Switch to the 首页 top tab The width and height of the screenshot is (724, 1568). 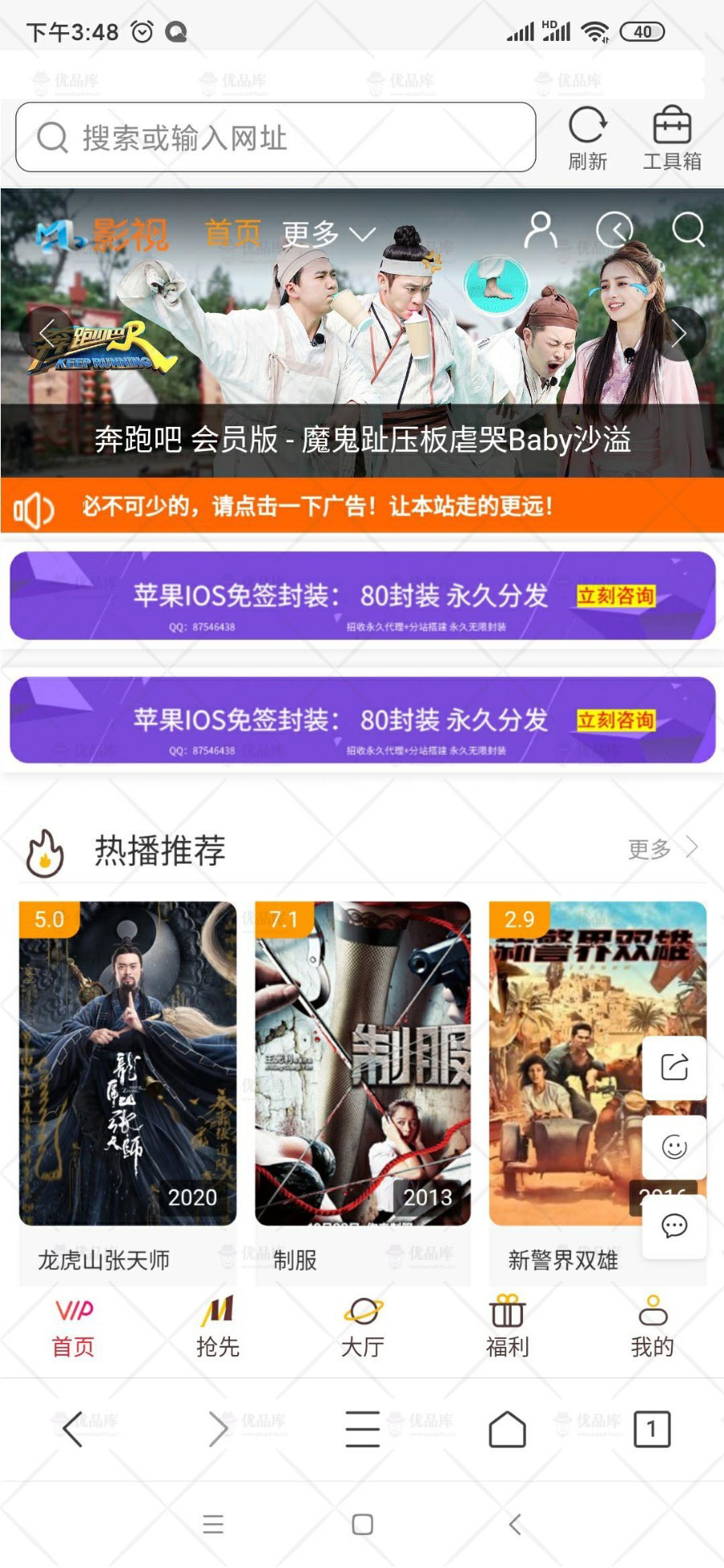232,232
